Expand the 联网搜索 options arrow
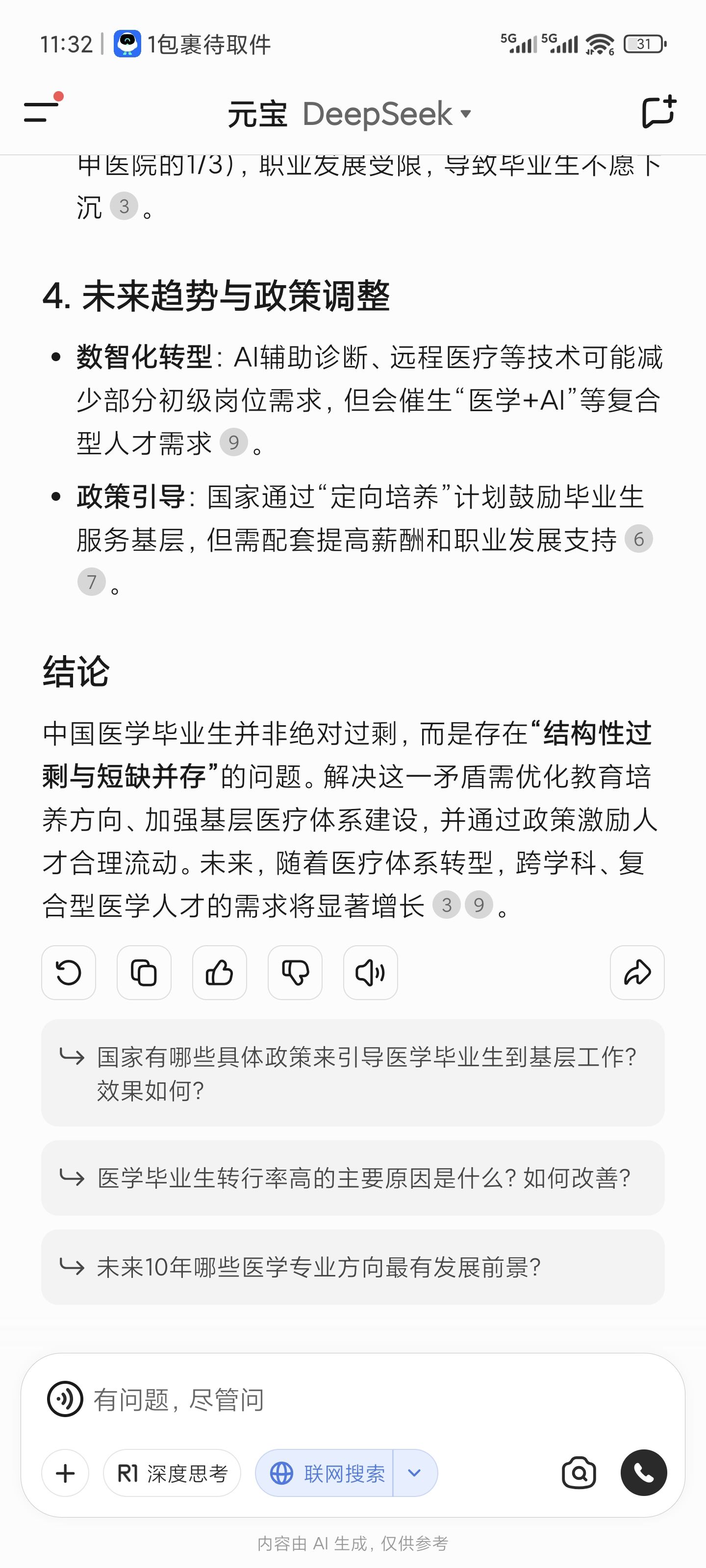706x1568 pixels. (x=415, y=1473)
